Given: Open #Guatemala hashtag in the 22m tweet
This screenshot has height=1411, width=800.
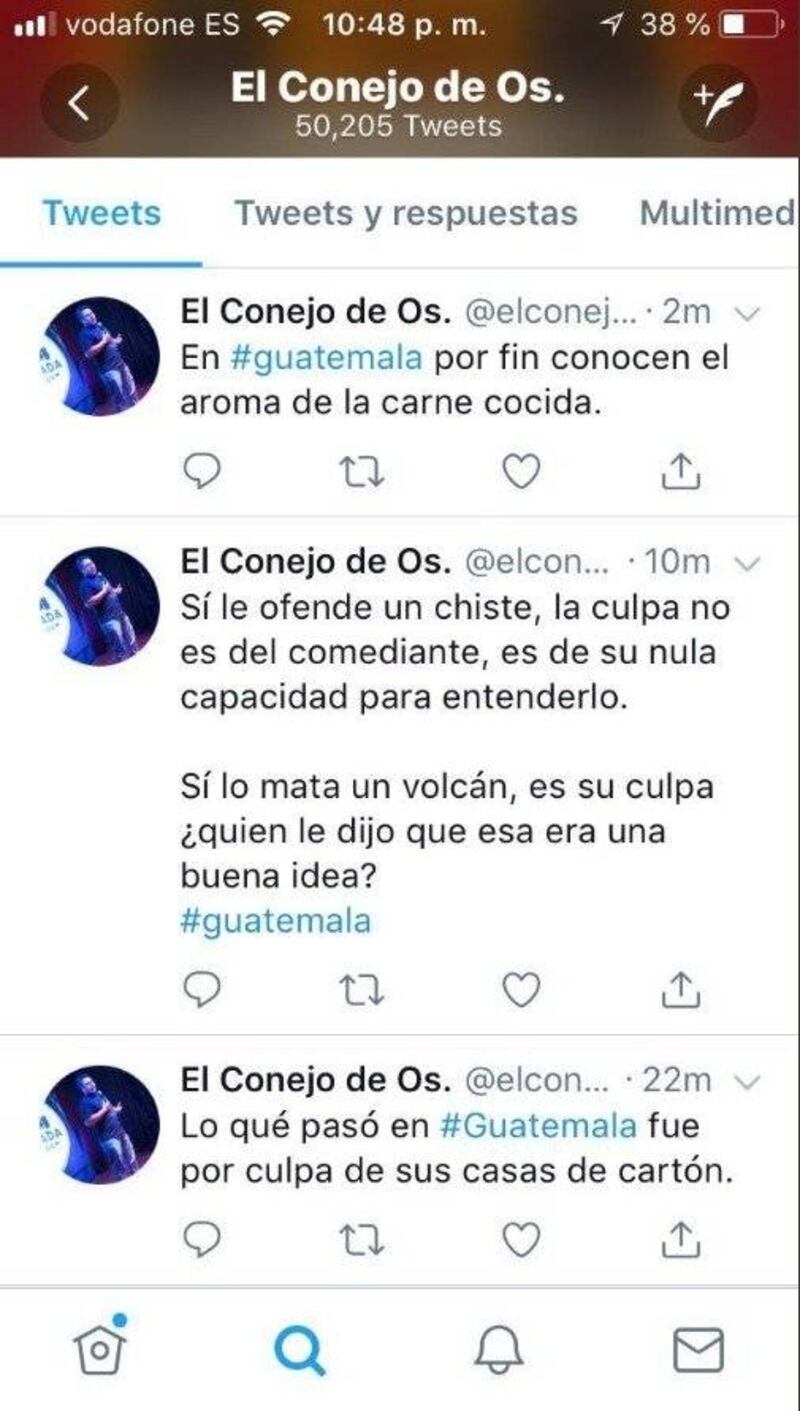Looking at the screenshot, I should coord(538,1125).
